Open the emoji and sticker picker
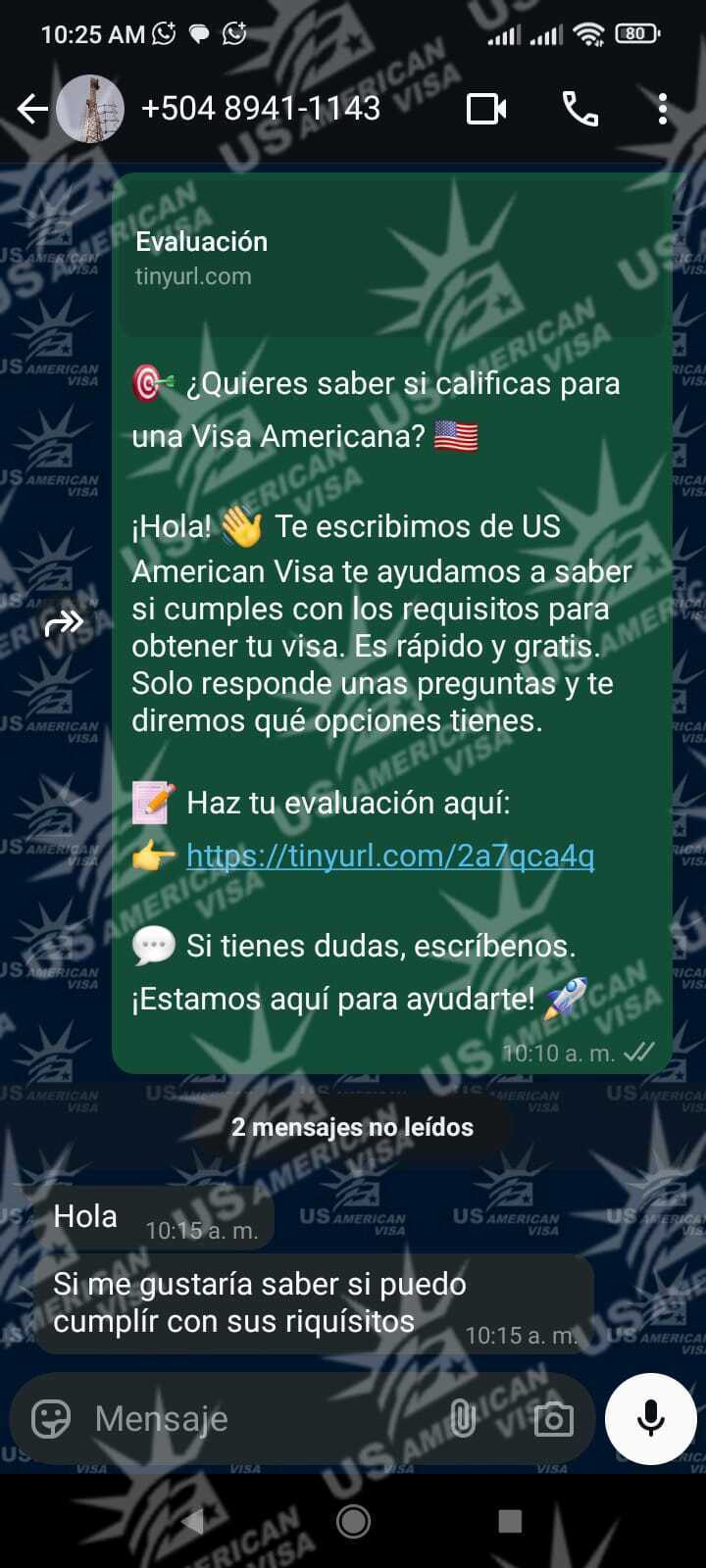 (x=51, y=1418)
